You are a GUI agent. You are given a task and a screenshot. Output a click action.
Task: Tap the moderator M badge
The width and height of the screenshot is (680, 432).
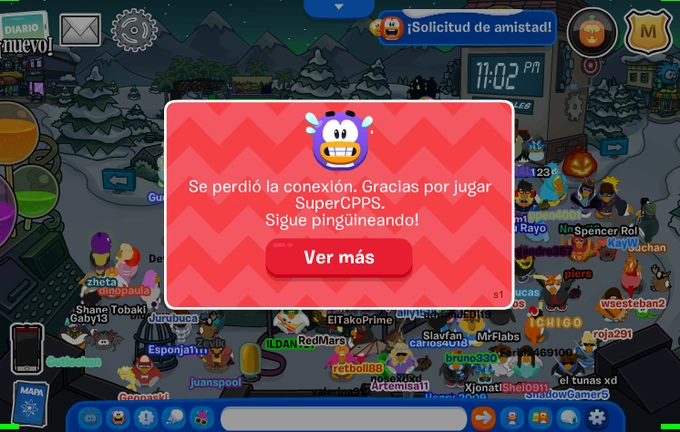(648, 31)
